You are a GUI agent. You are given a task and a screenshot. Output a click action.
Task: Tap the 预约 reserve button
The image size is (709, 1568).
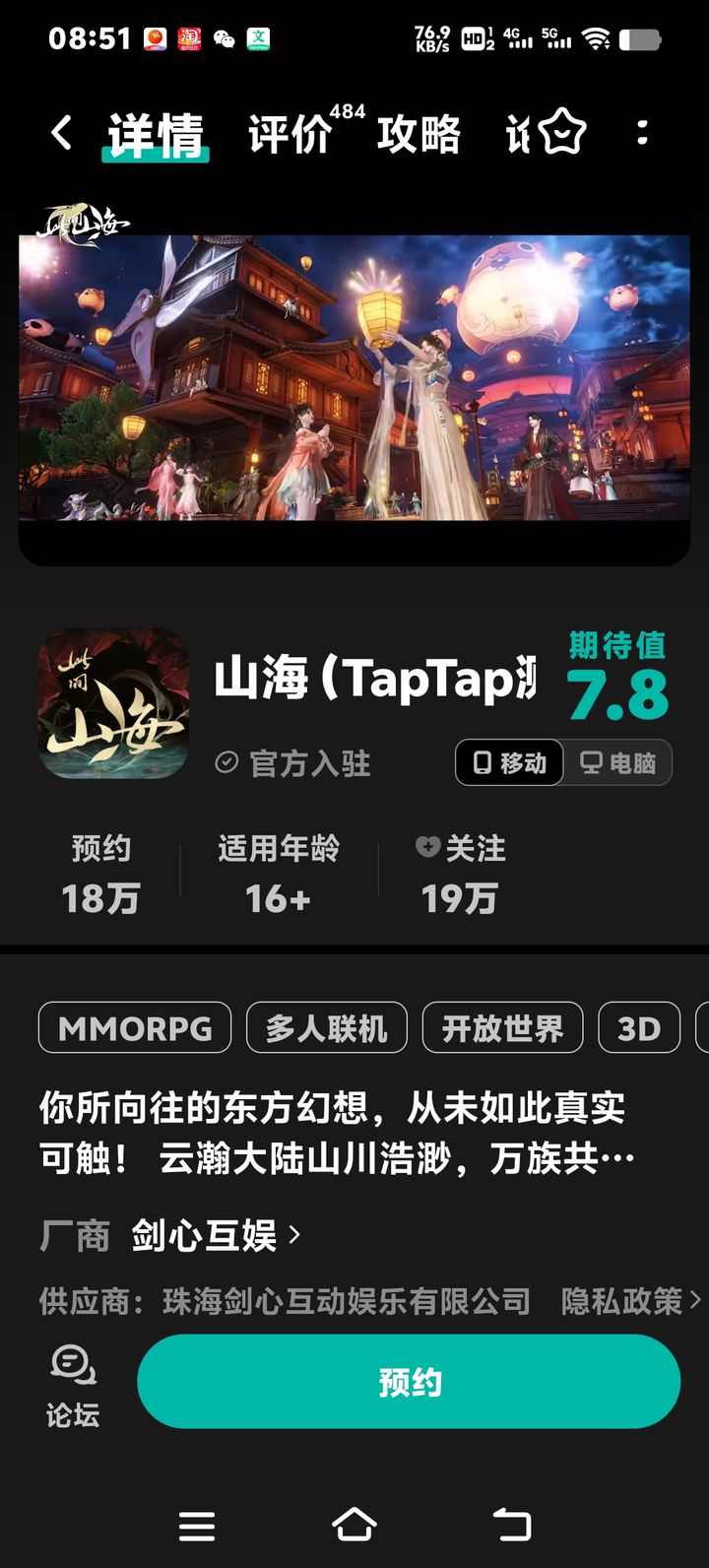[x=409, y=1382]
